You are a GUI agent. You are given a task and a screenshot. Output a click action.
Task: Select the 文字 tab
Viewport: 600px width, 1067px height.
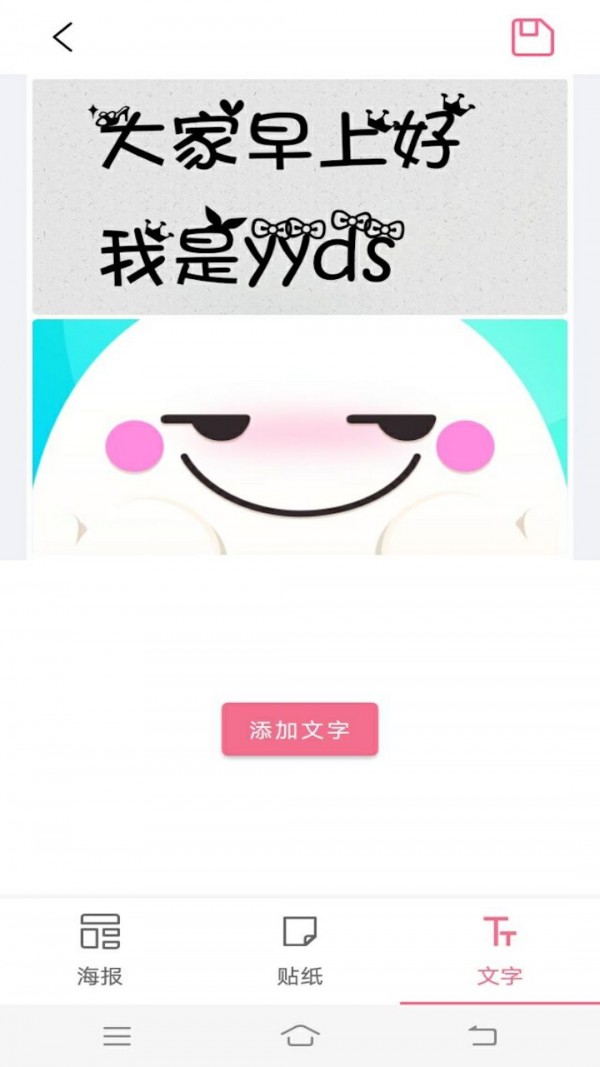coord(499,949)
